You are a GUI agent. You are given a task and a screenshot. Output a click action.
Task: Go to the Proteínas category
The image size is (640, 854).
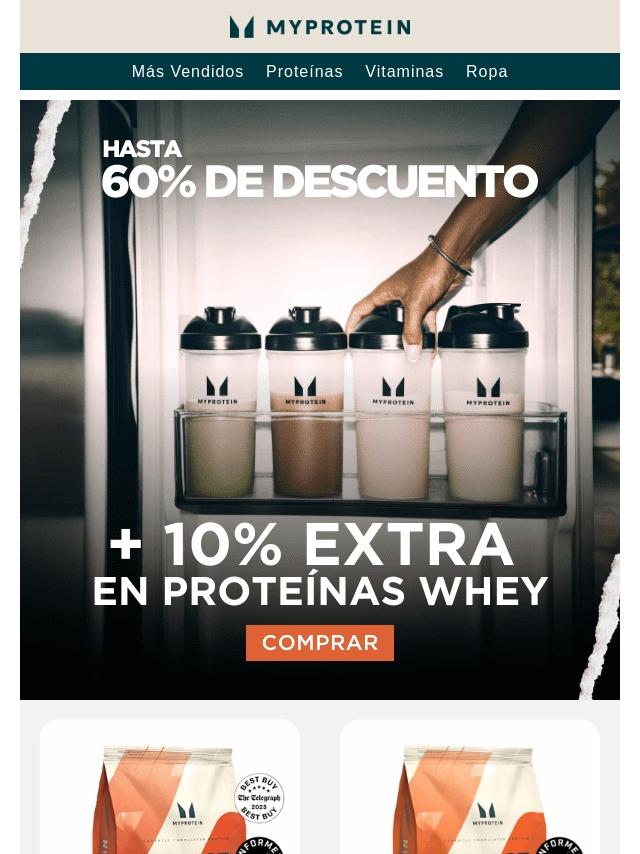pos(304,72)
